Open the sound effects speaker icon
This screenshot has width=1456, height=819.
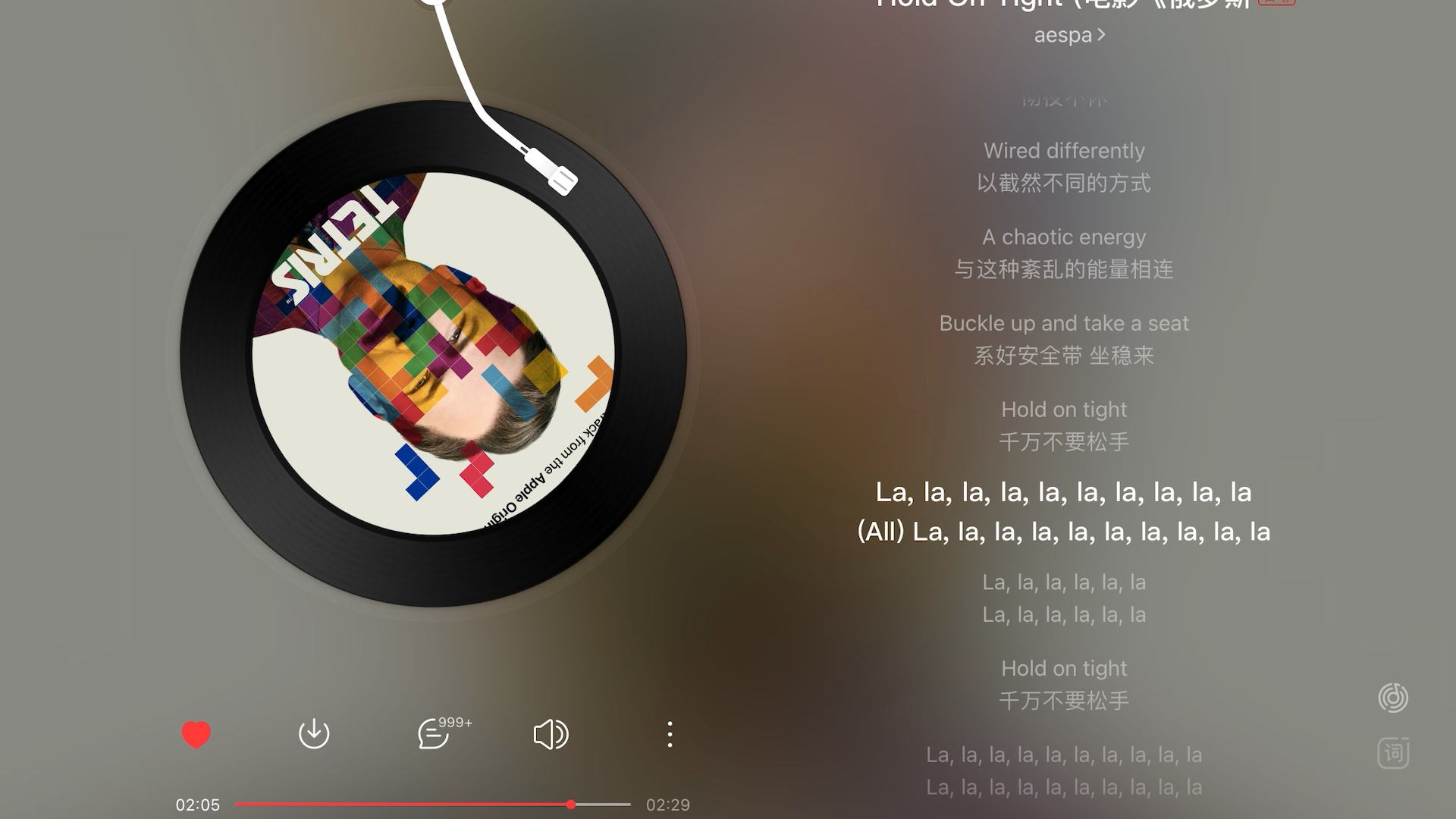pyautogui.click(x=551, y=734)
